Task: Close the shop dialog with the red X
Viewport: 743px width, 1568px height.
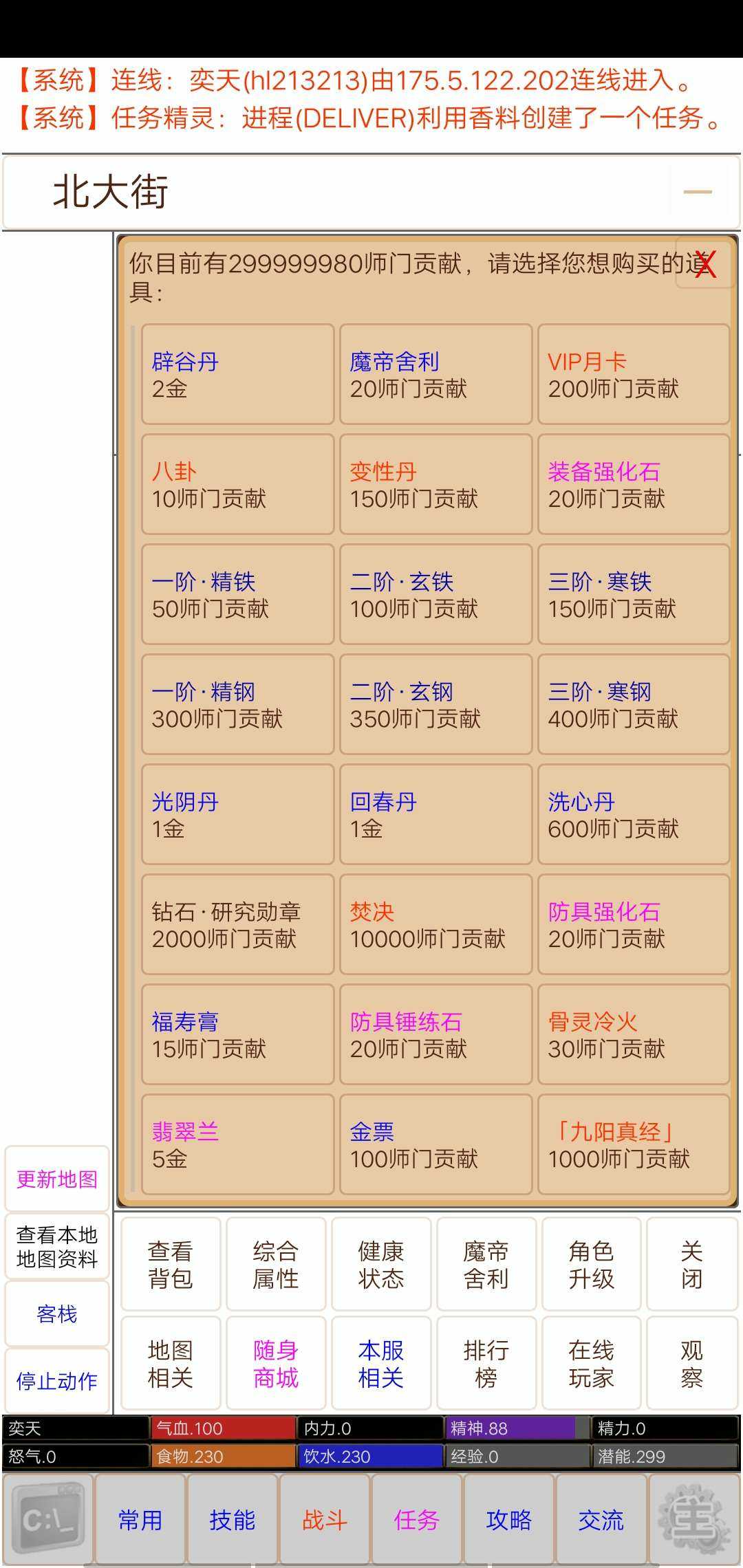Action: tap(704, 264)
